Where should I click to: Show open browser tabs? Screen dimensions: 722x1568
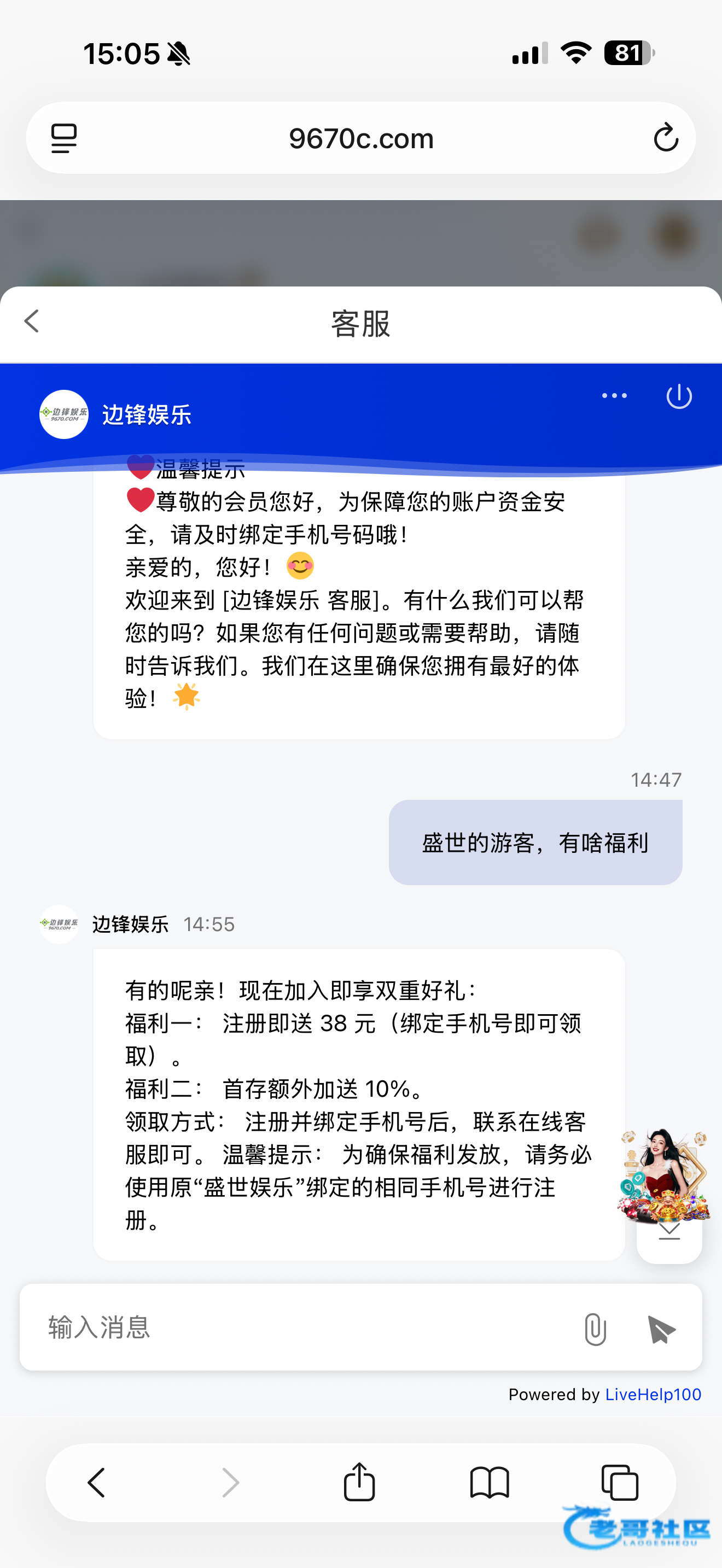(x=619, y=1482)
